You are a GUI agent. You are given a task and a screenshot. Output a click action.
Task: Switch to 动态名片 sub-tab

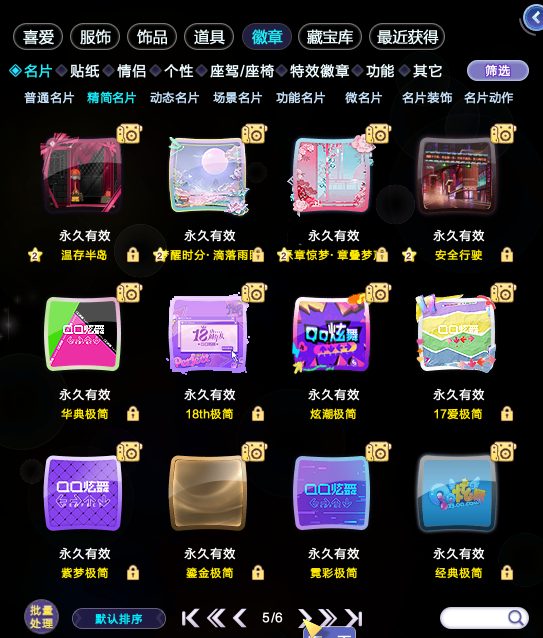click(x=174, y=98)
